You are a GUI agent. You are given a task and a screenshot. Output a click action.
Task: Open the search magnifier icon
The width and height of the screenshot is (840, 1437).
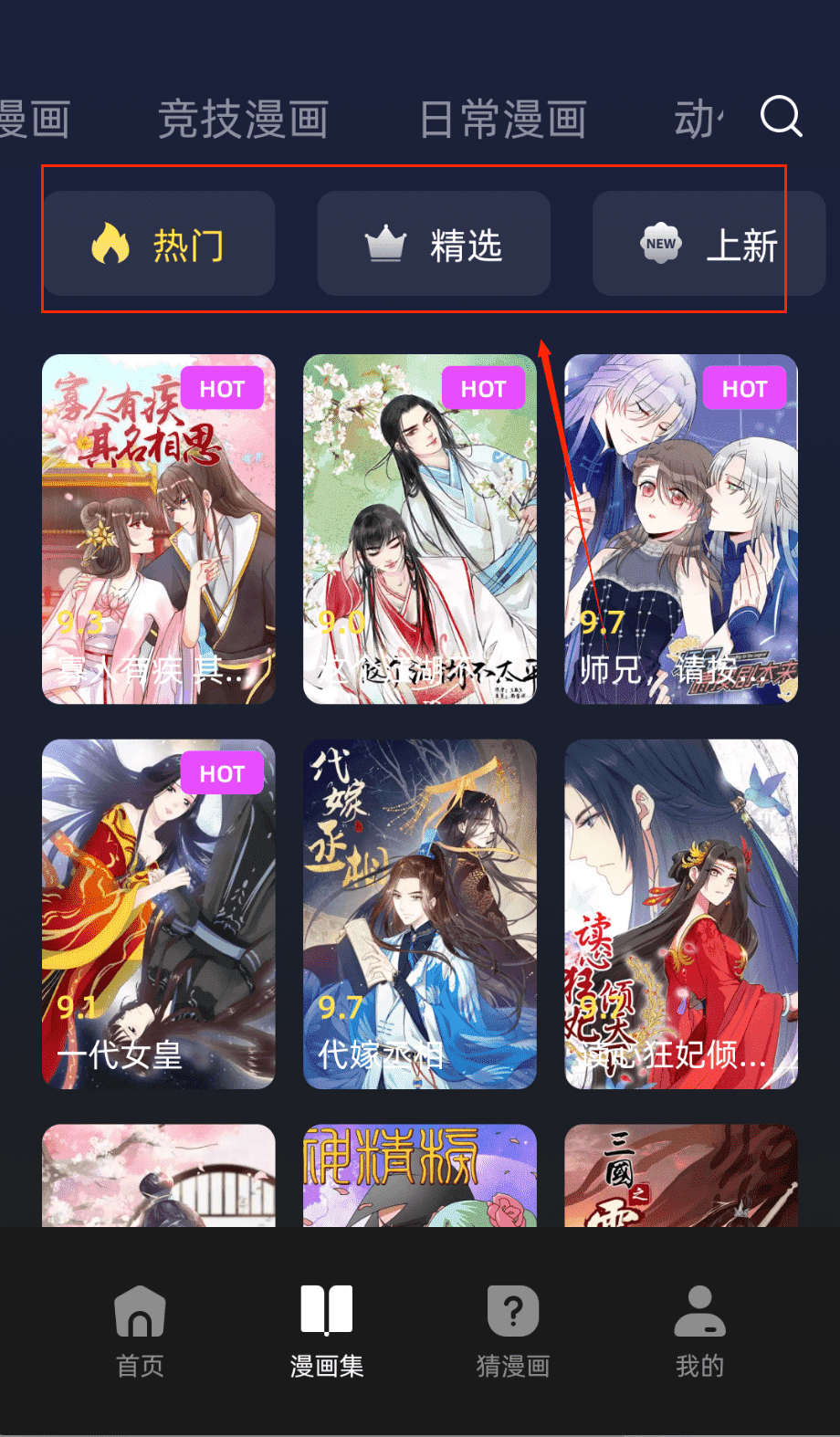click(x=781, y=117)
